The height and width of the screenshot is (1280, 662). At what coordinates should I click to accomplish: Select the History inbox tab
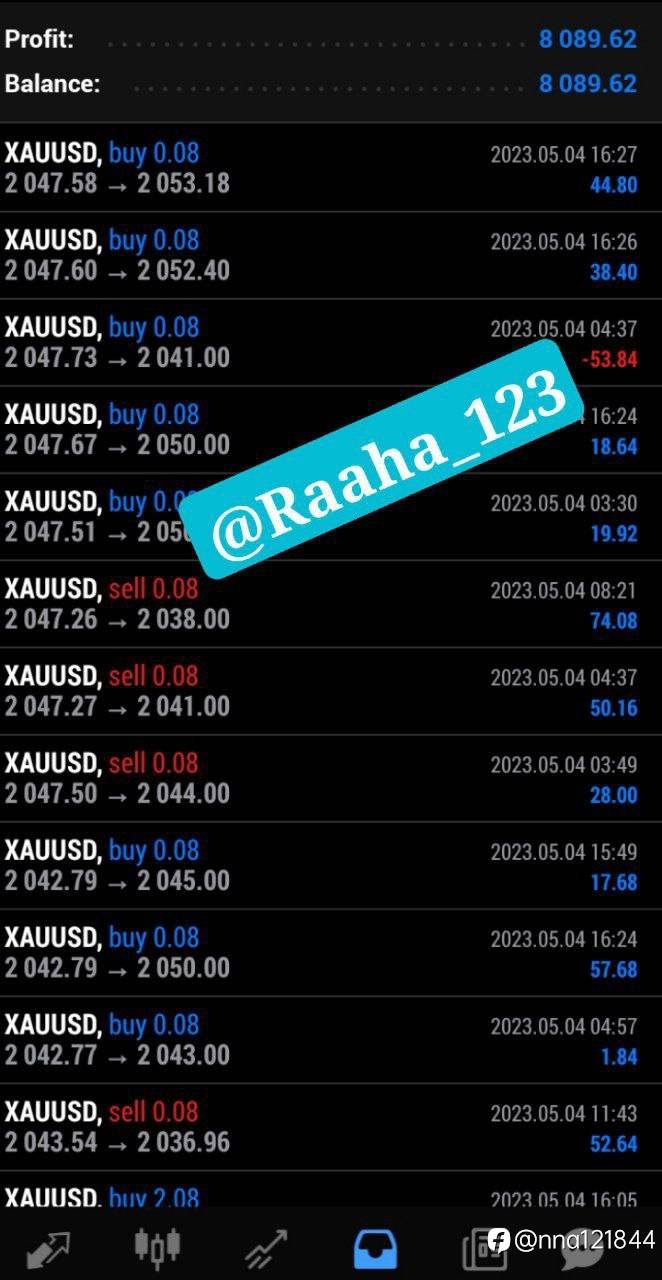376,1248
